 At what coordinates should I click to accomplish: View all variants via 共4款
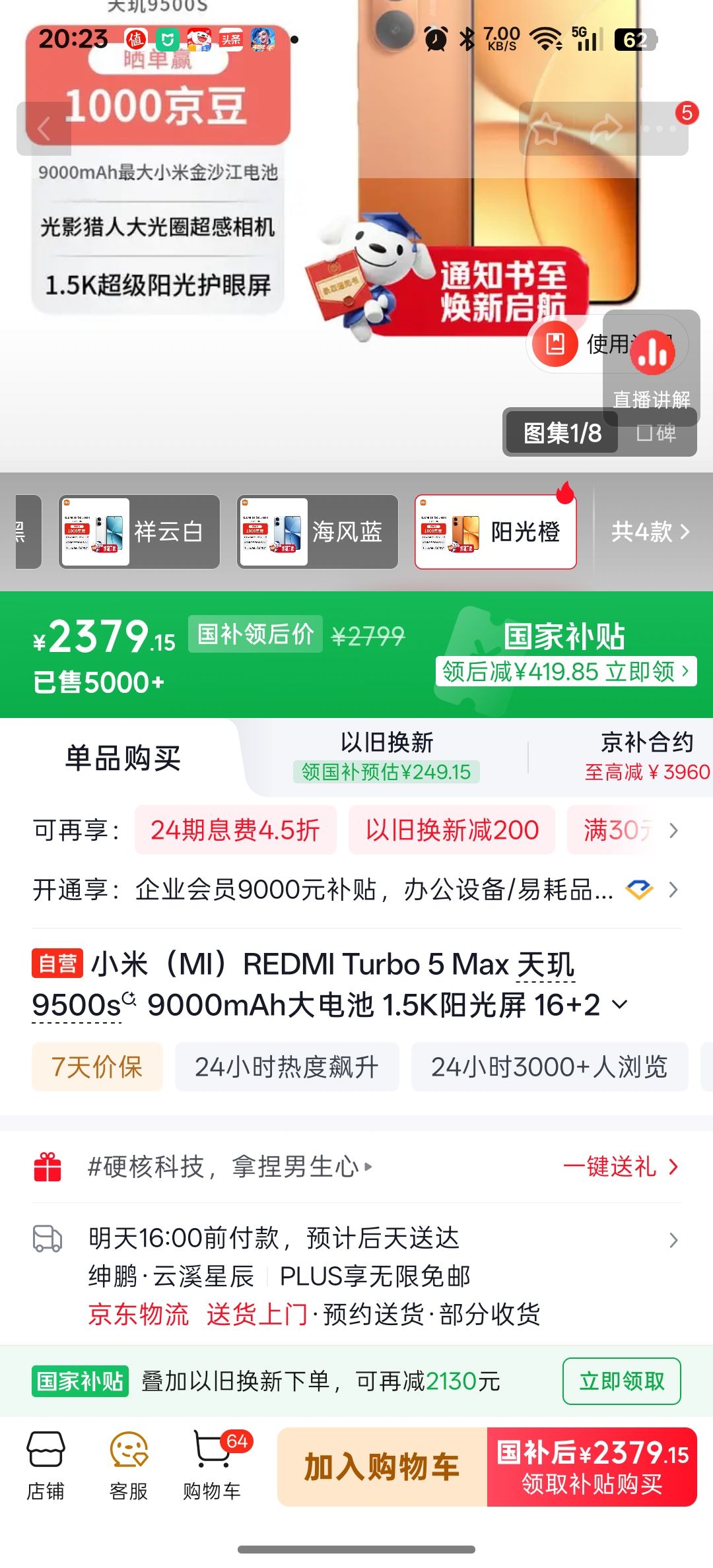650,531
